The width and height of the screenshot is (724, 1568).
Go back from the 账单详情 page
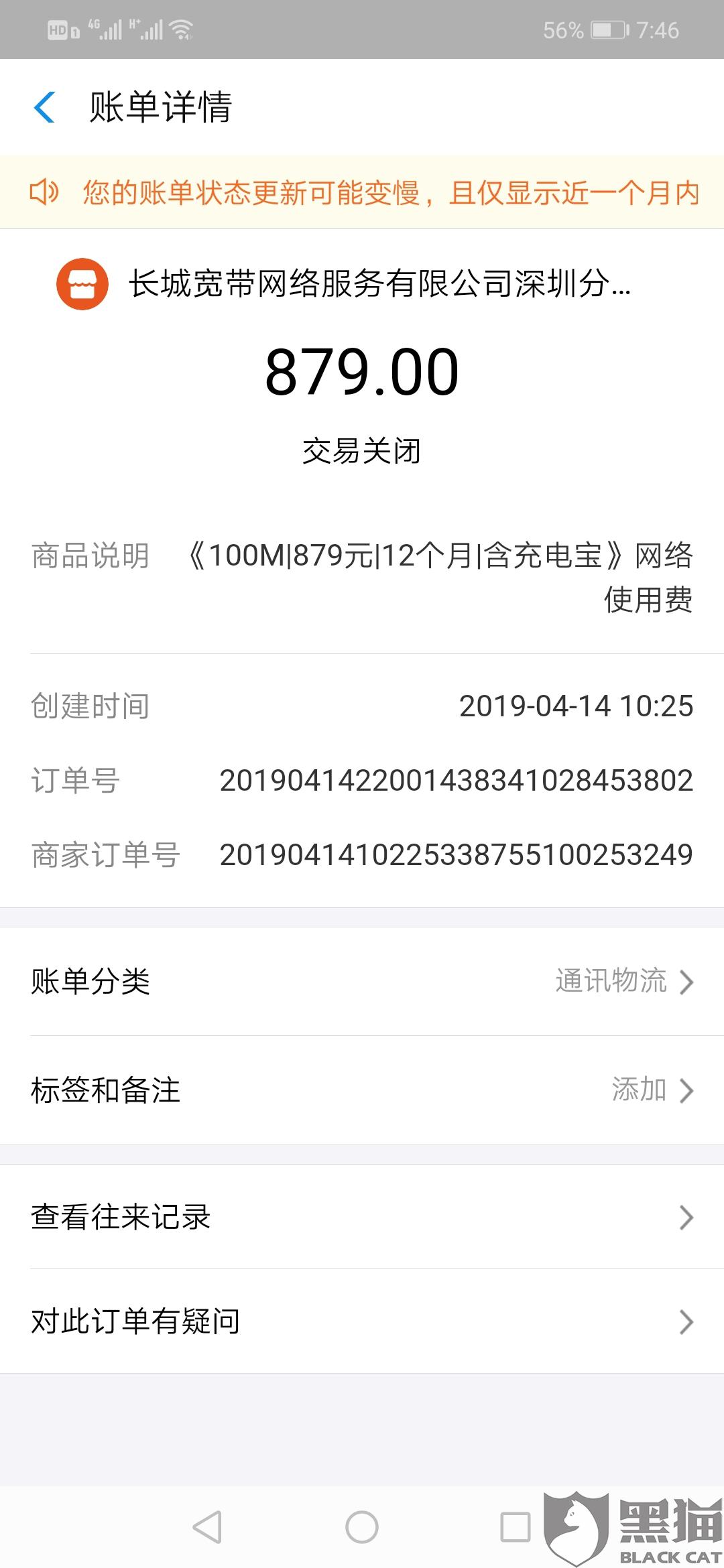pyautogui.click(x=44, y=107)
